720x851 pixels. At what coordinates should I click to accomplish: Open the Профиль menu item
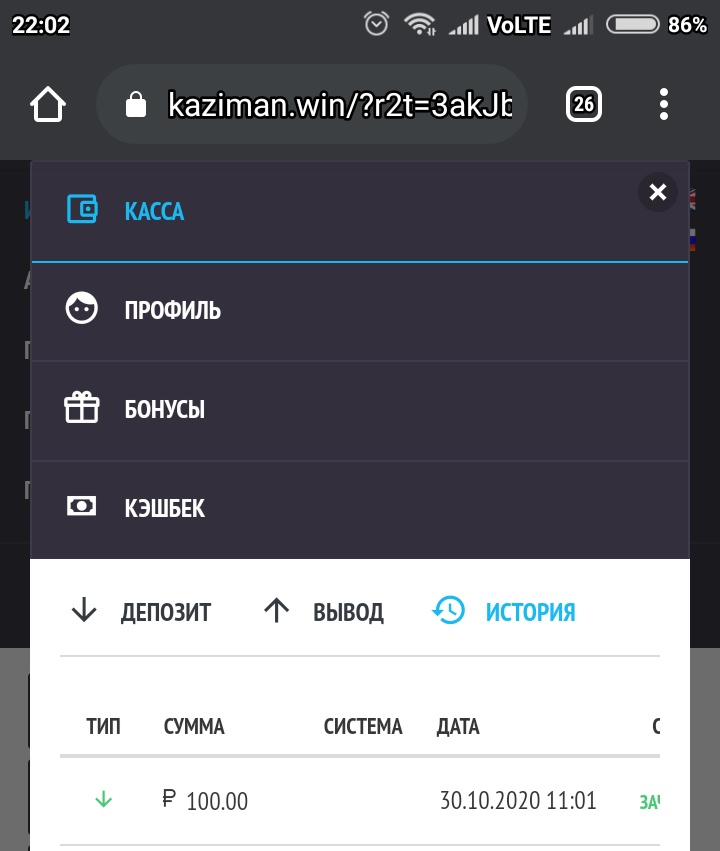(172, 310)
